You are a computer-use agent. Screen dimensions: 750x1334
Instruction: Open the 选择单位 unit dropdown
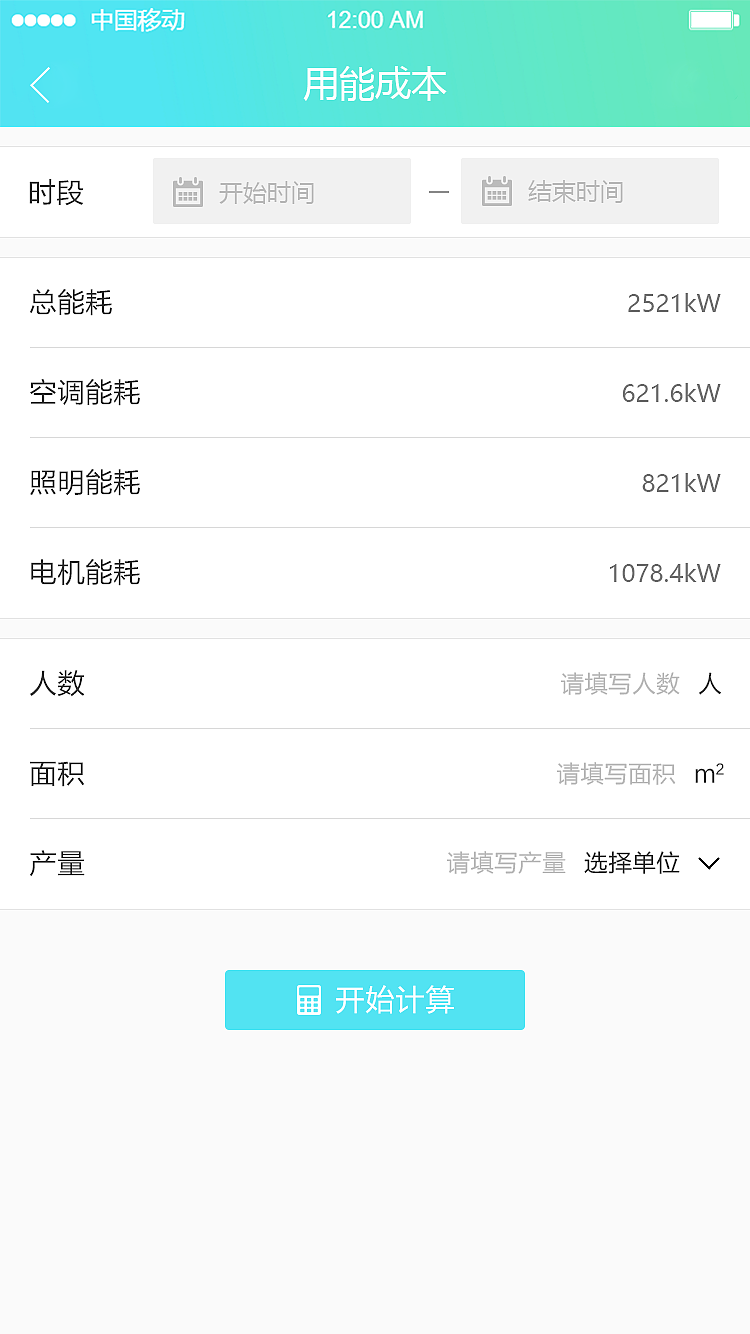(x=632, y=862)
